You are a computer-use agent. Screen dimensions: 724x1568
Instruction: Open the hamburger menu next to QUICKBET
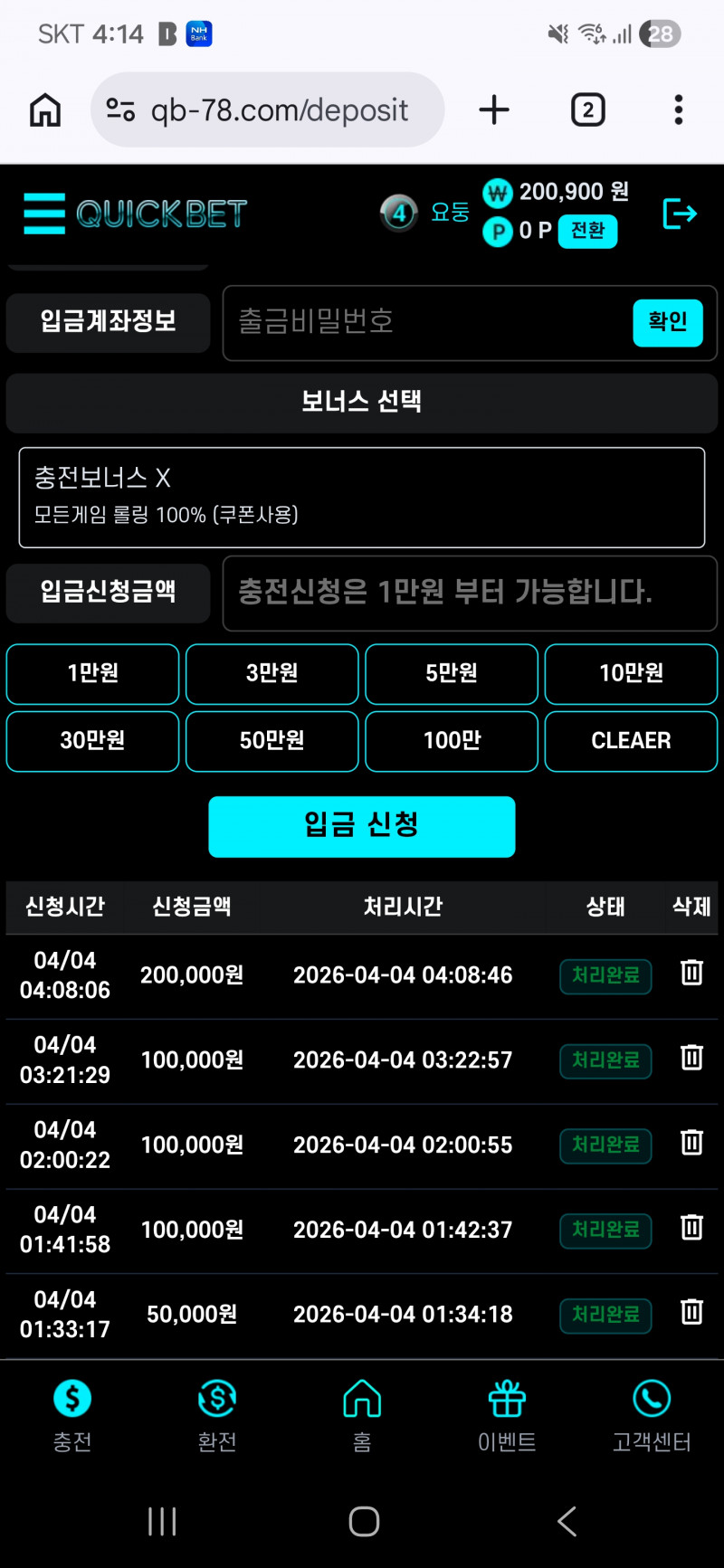click(44, 214)
